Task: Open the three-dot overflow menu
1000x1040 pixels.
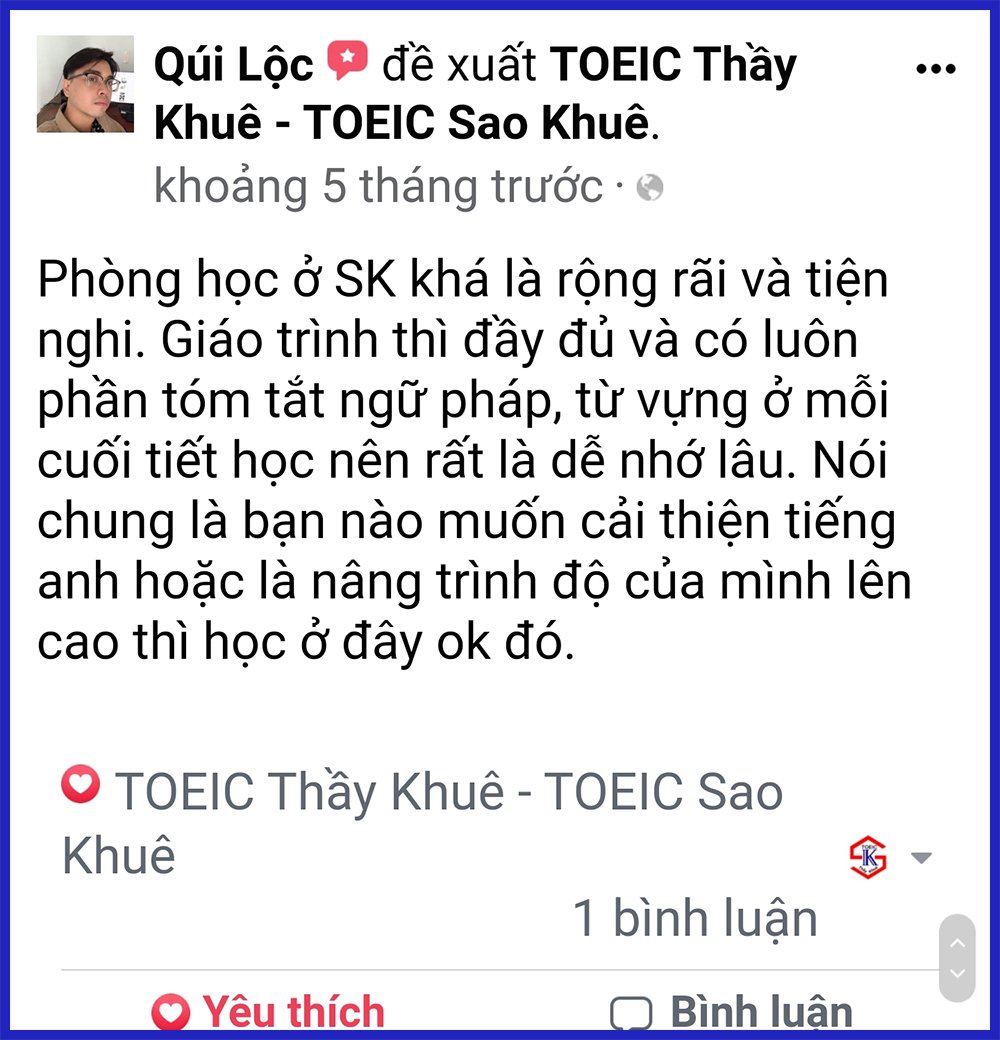Action: coord(935,69)
